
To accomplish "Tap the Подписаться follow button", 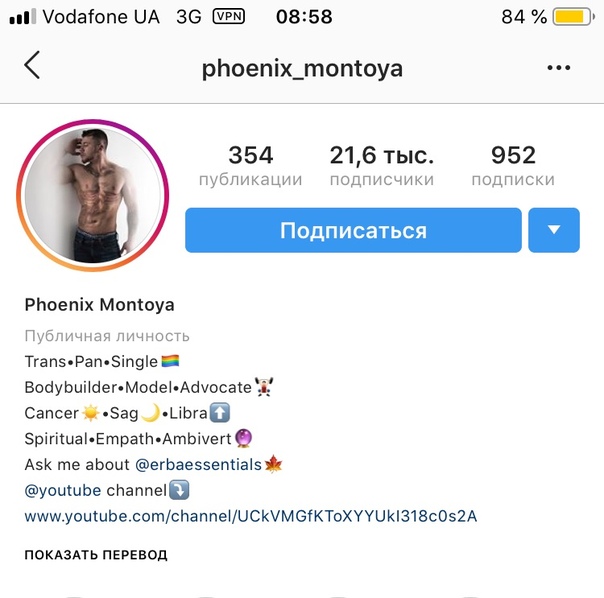I will [x=353, y=230].
